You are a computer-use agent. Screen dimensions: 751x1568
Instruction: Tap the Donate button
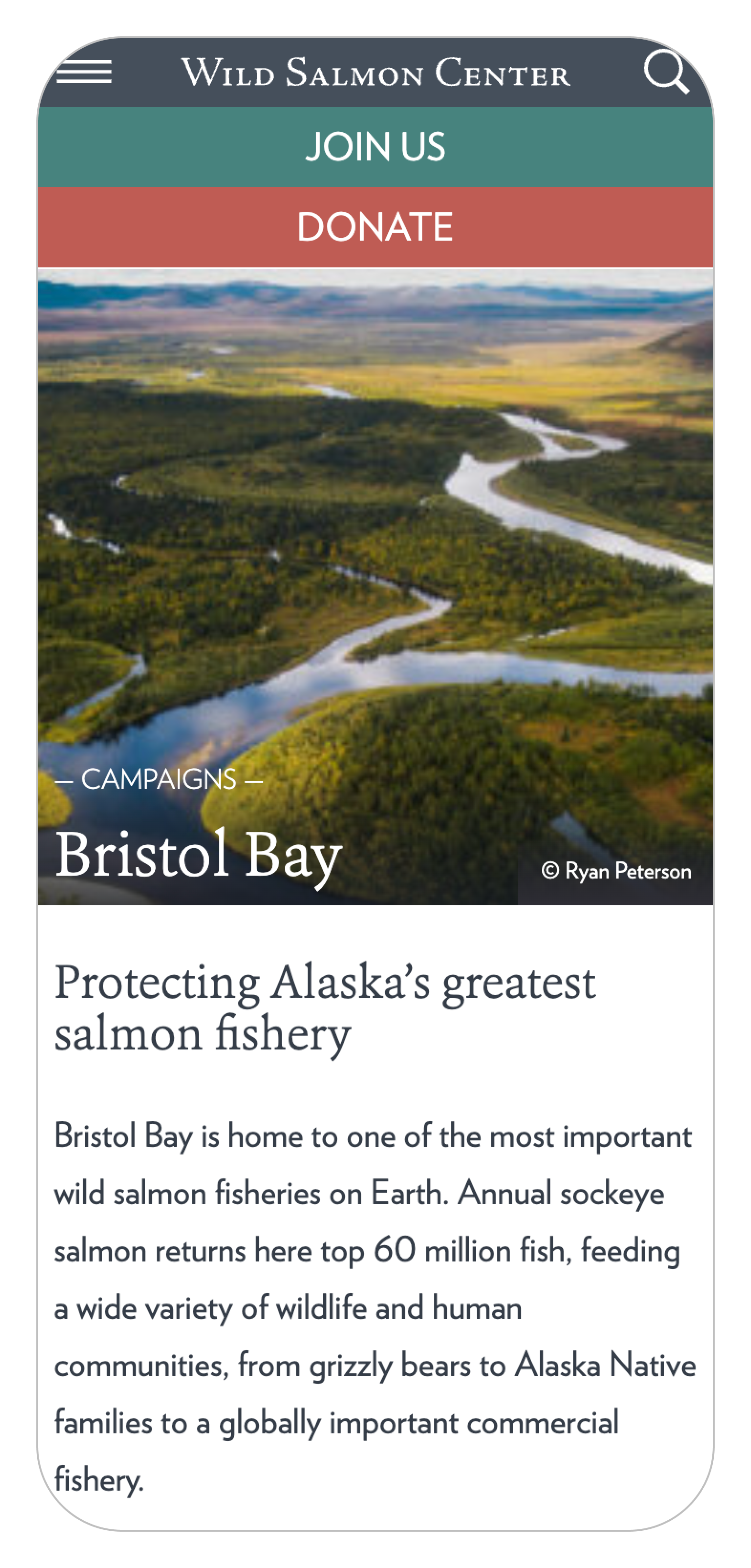pyautogui.click(x=375, y=227)
